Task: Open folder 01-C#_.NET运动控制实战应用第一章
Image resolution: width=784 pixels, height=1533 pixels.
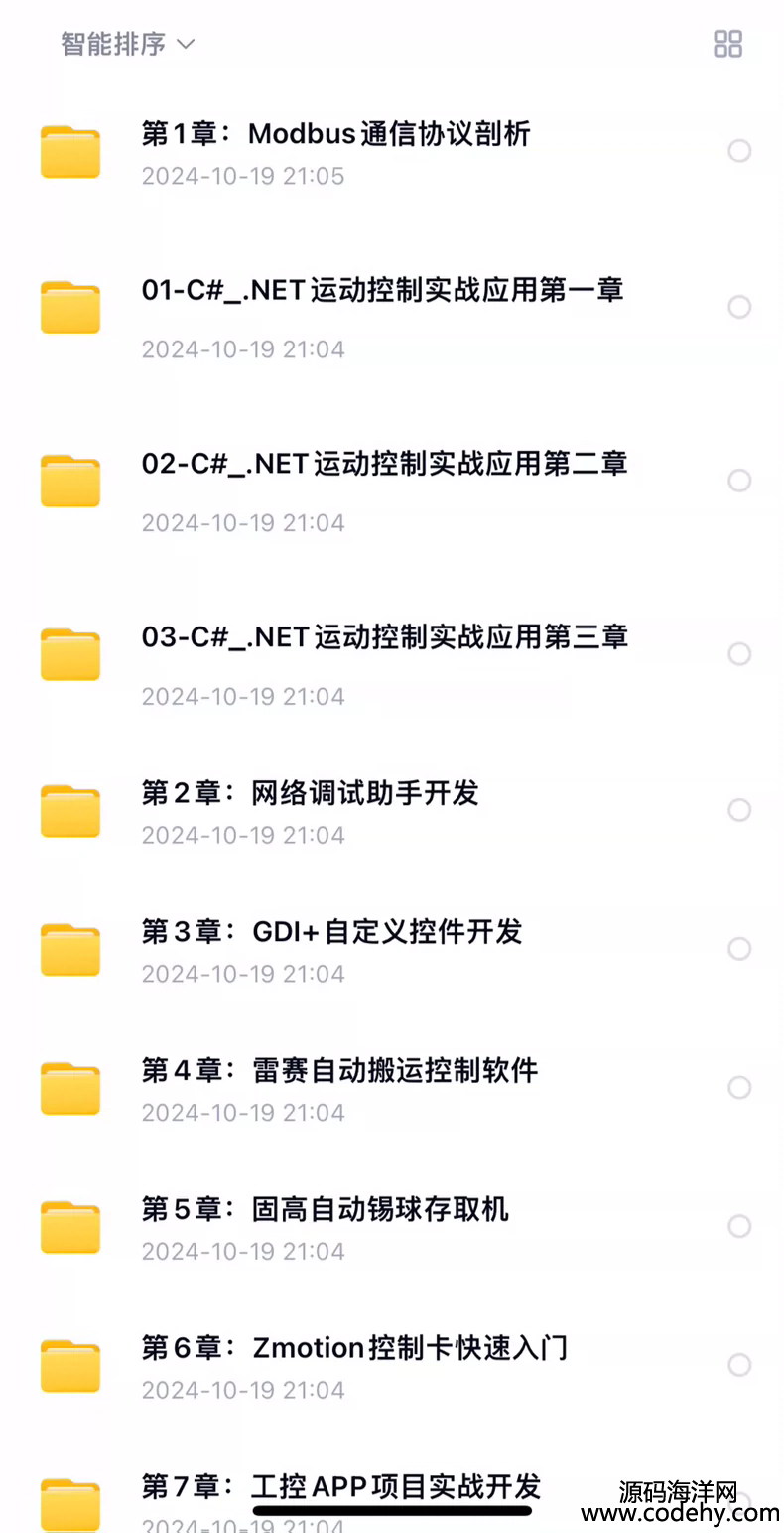Action: click(x=382, y=291)
